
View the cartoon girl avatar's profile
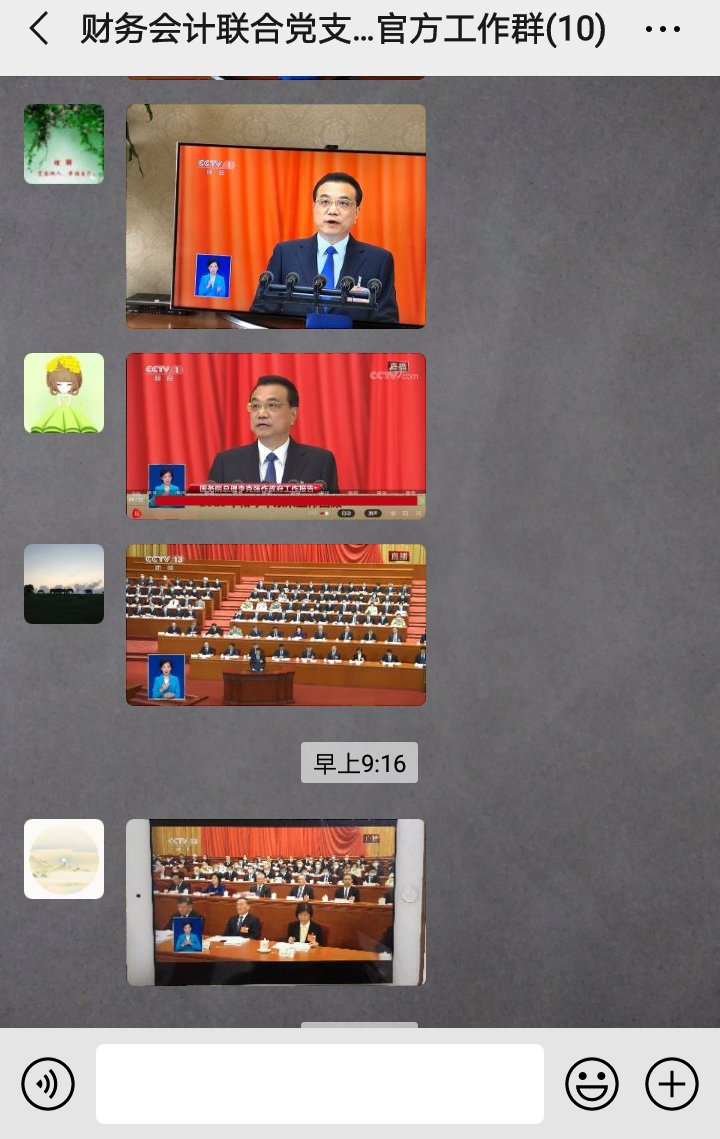(x=64, y=393)
